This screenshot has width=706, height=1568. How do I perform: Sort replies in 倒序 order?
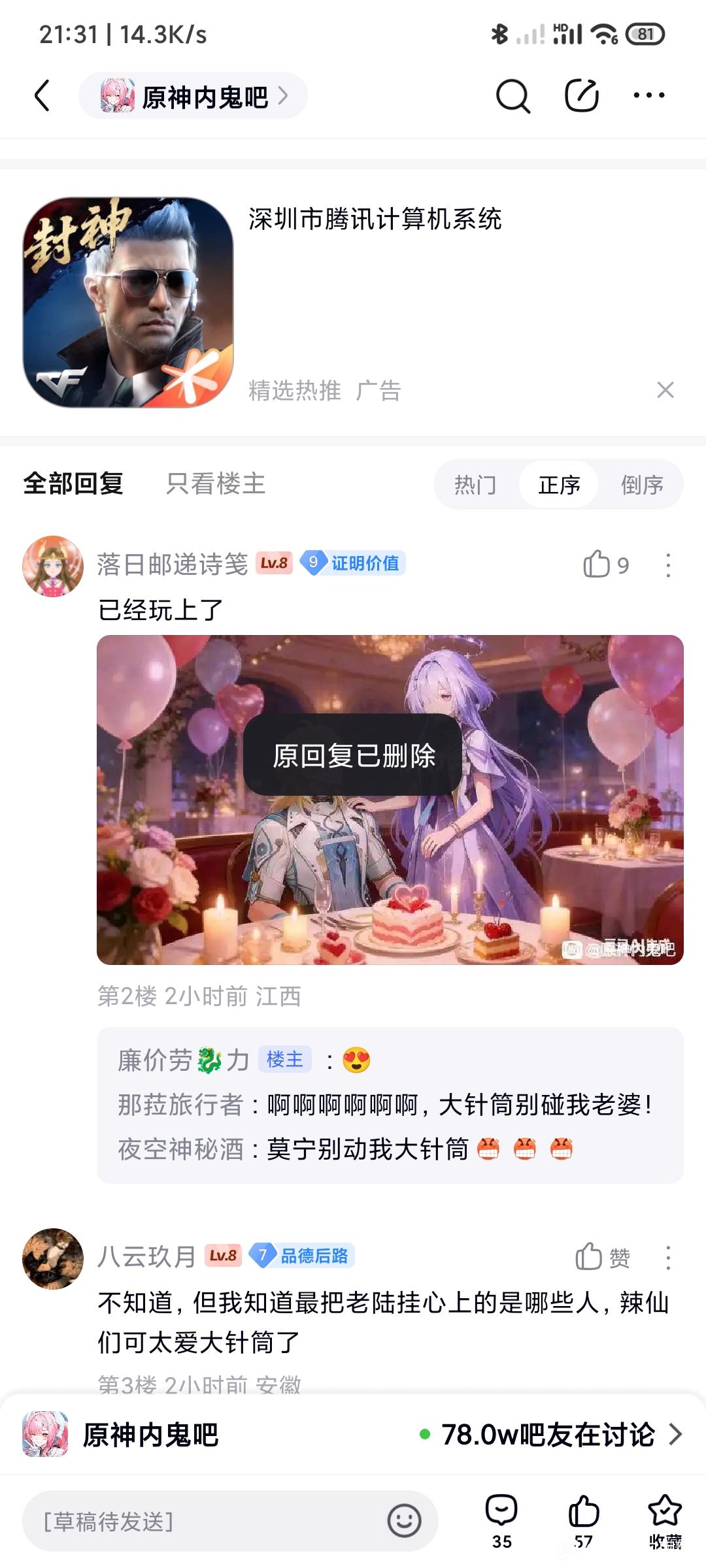(642, 485)
